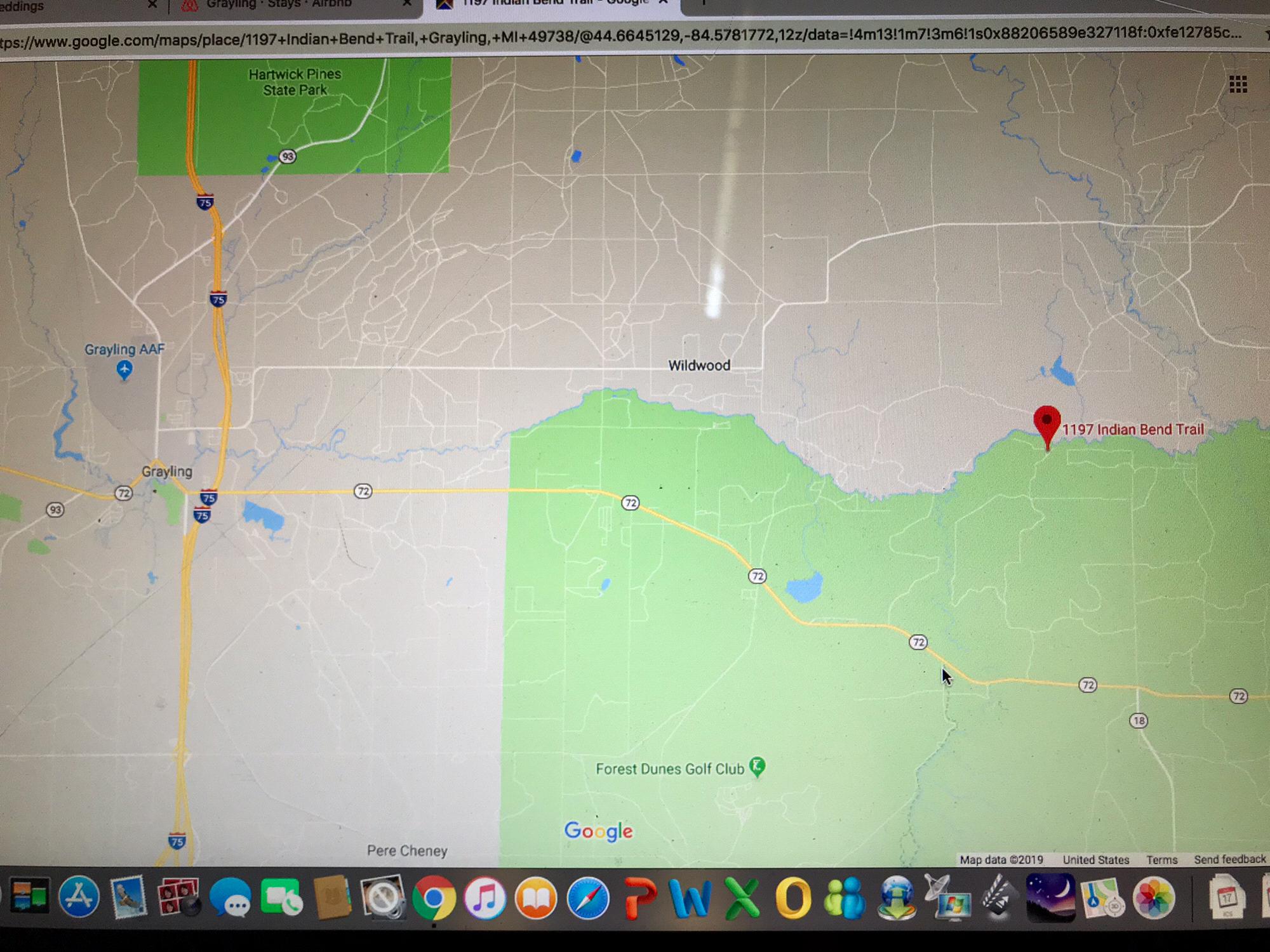Open FaceTime from the dock
1270x952 pixels.
click(281, 897)
